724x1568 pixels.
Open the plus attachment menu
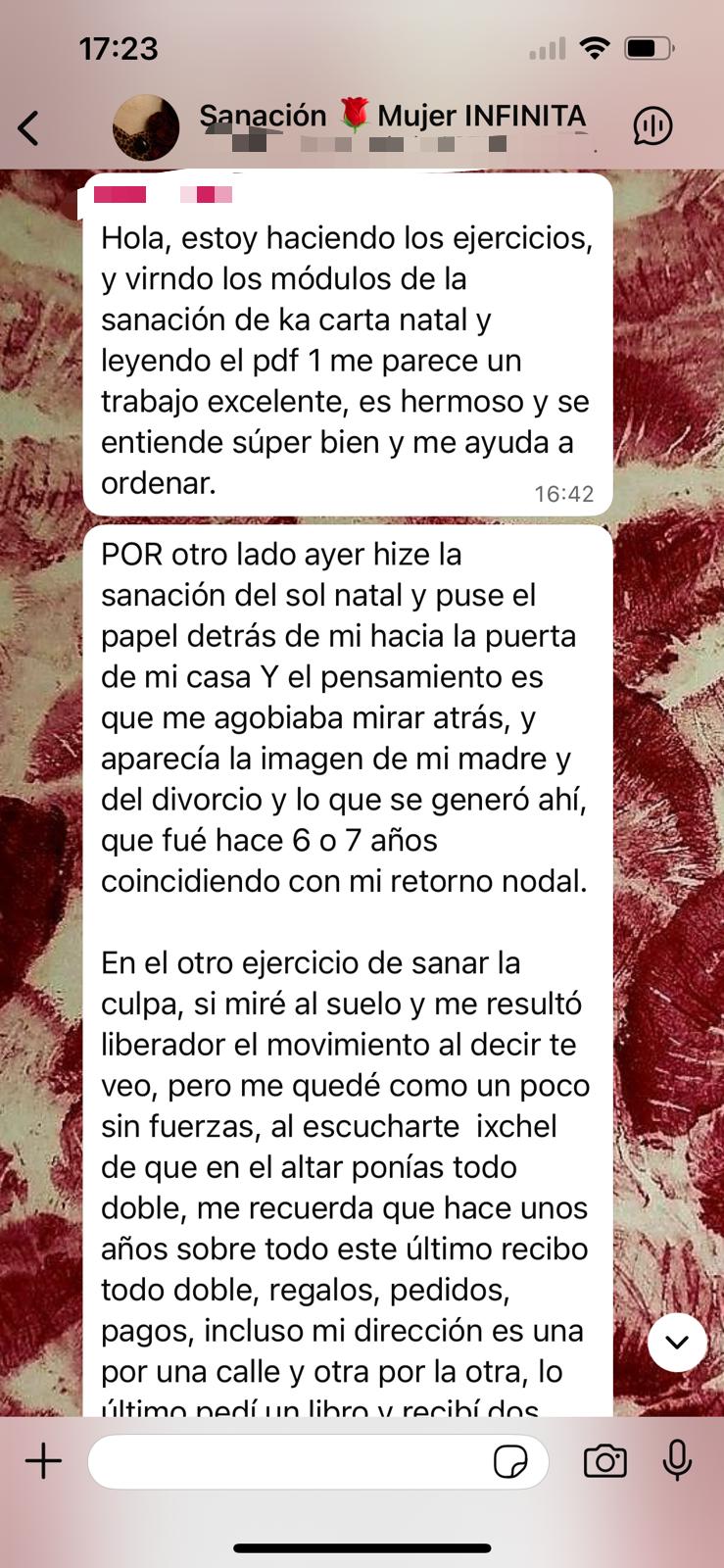(43, 1461)
